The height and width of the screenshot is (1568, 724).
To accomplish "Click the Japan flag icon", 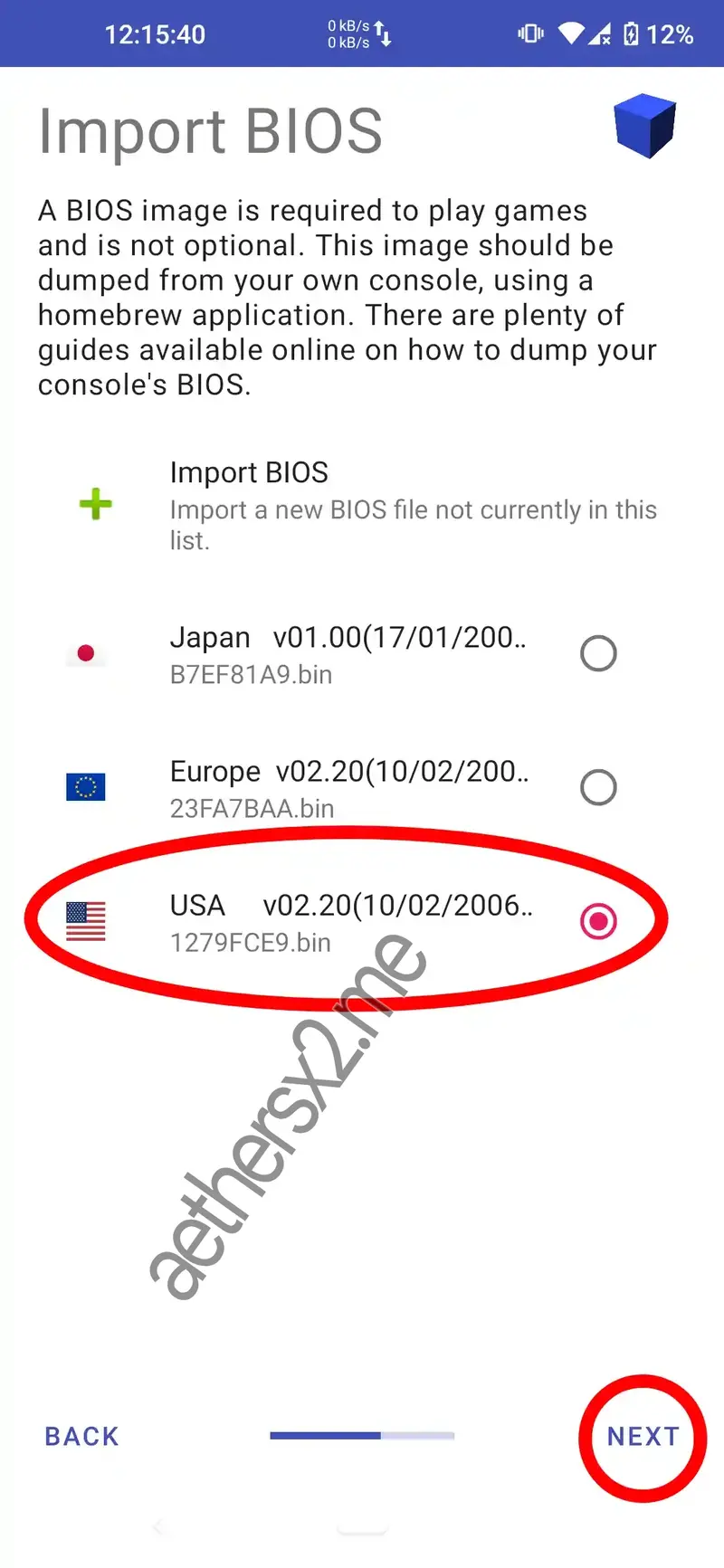I will (x=85, y=653).
